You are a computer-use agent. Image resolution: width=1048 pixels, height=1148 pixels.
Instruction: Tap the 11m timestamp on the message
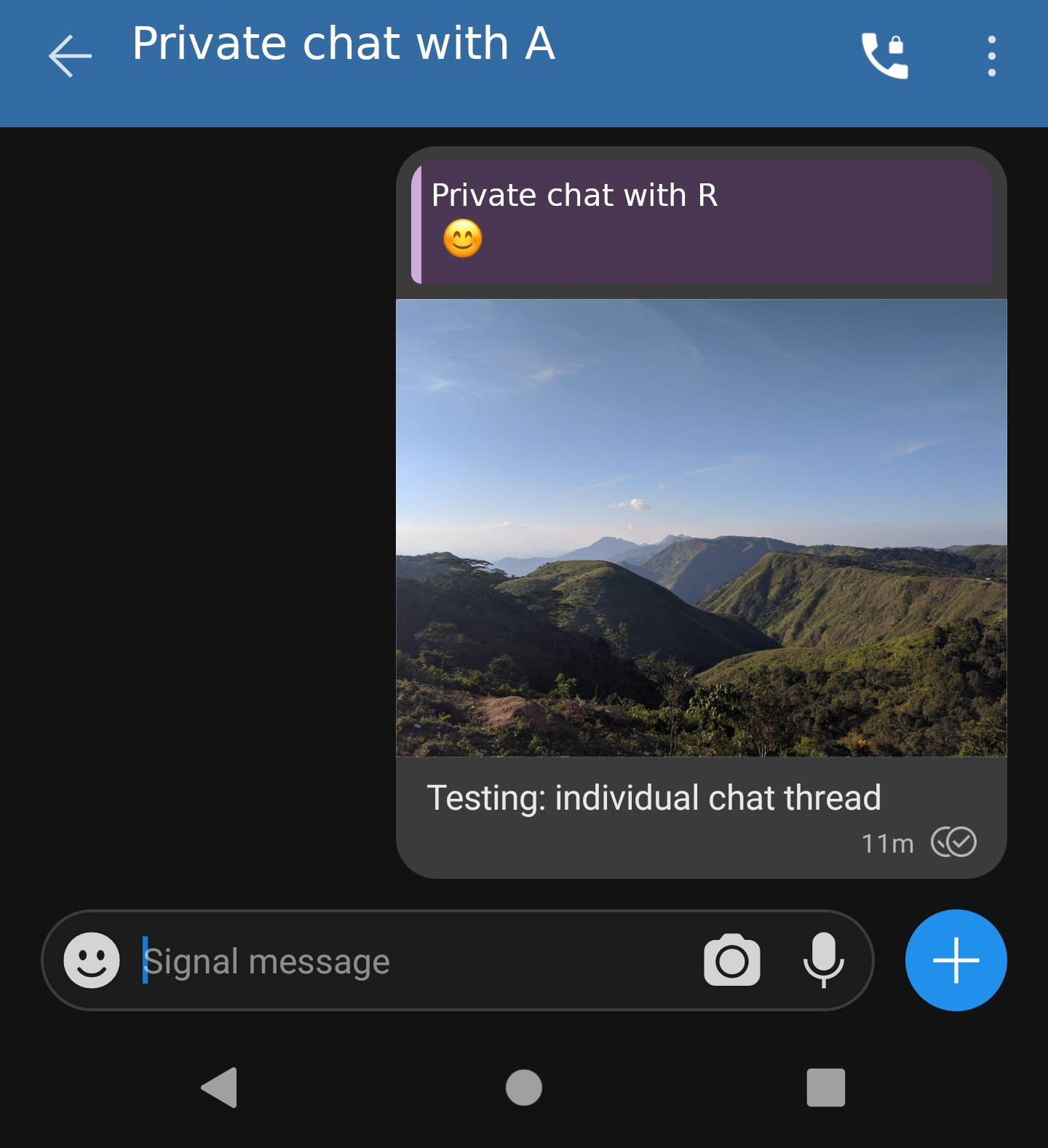889,842
